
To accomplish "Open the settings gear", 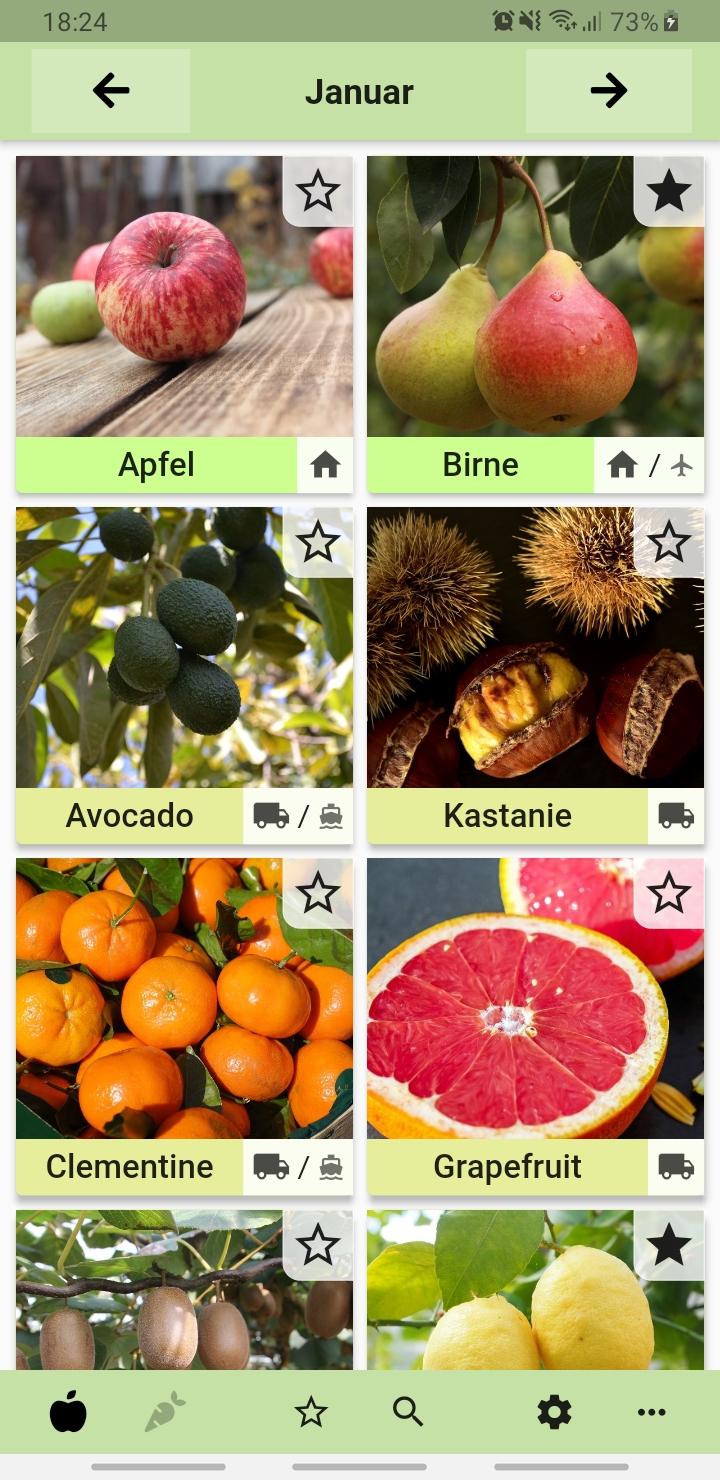I will (x=554, y=1412).
